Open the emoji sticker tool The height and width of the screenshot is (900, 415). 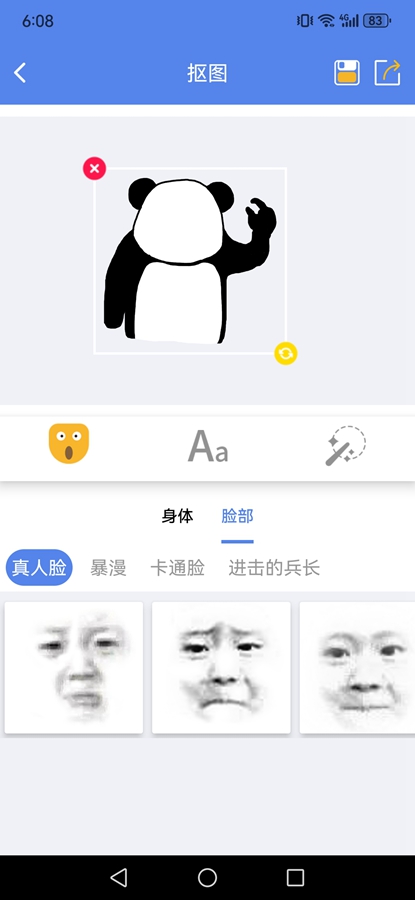tap(69, 444)
